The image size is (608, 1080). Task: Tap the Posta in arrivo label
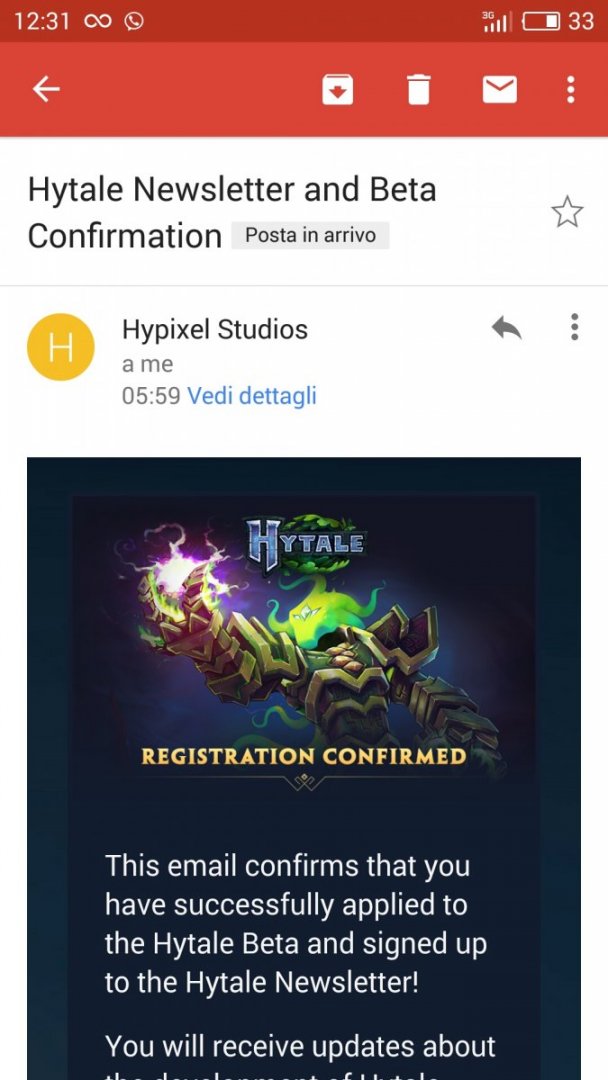click(x=310, y=236)
